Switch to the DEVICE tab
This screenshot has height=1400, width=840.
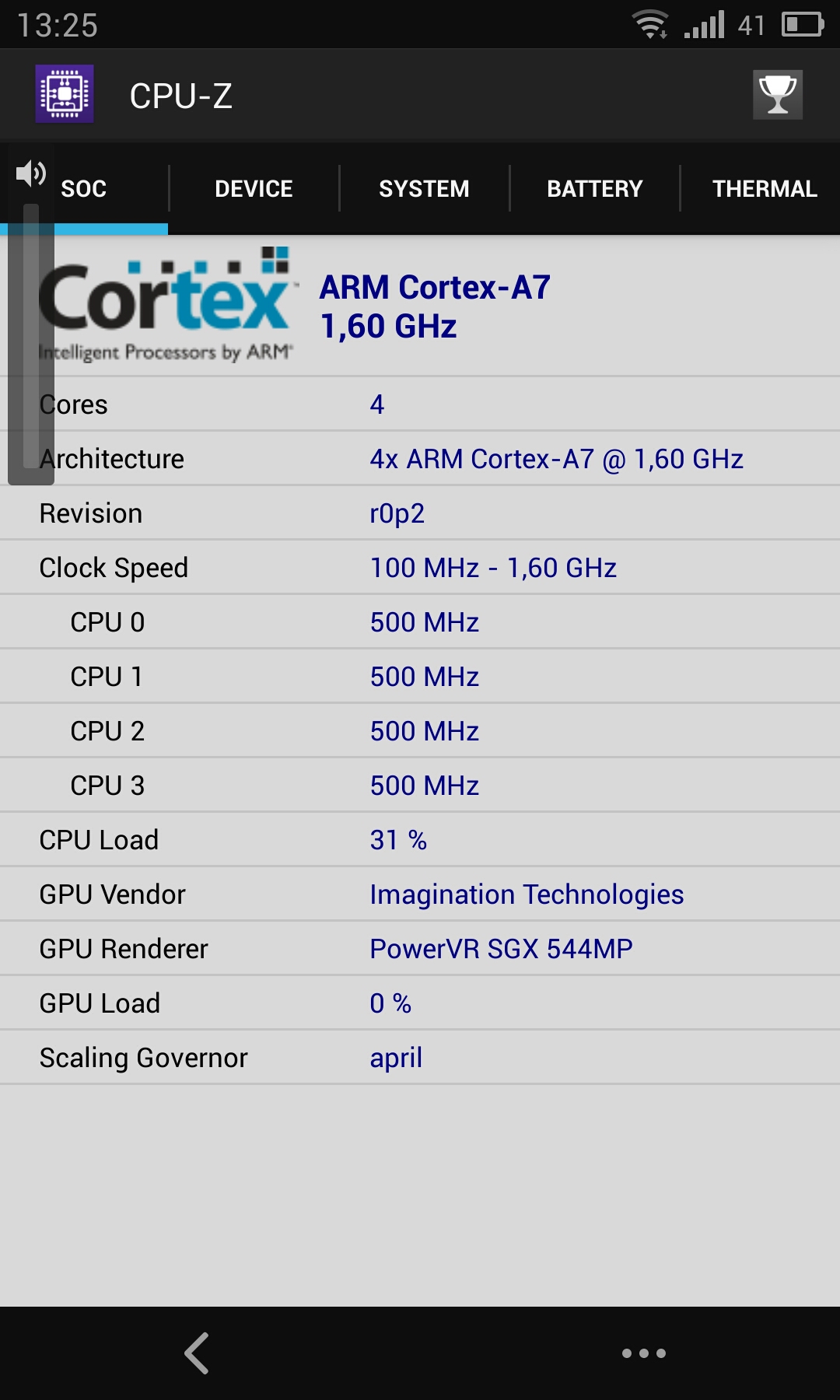[254, 188]
